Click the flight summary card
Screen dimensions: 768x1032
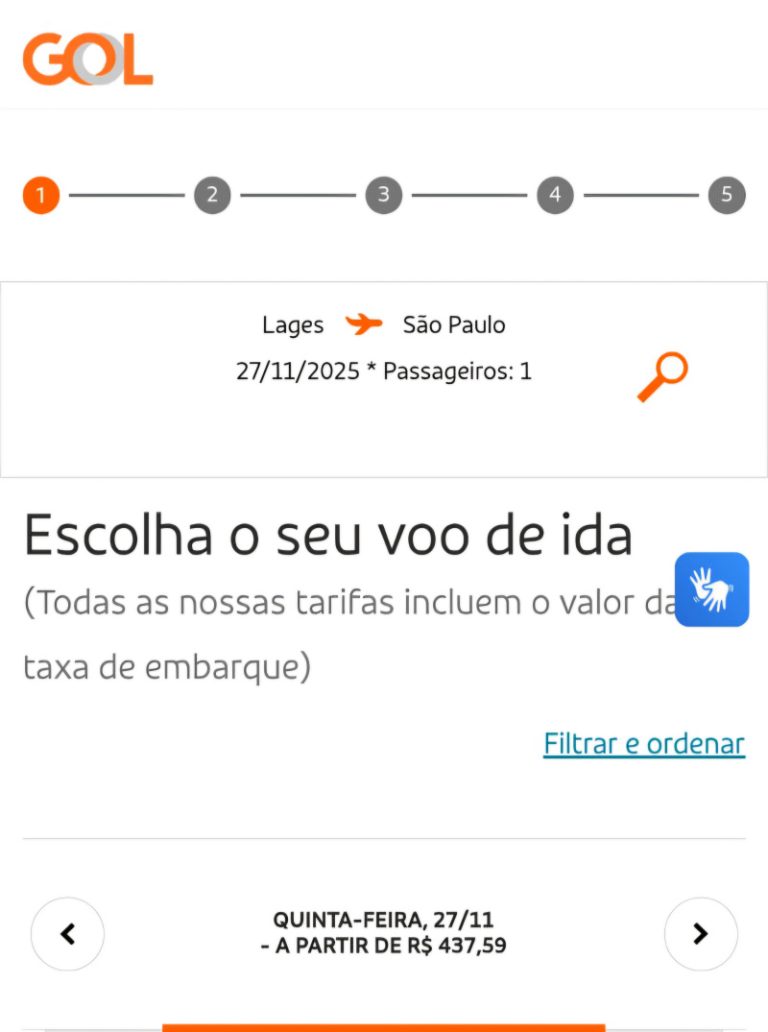coord(384,376)
